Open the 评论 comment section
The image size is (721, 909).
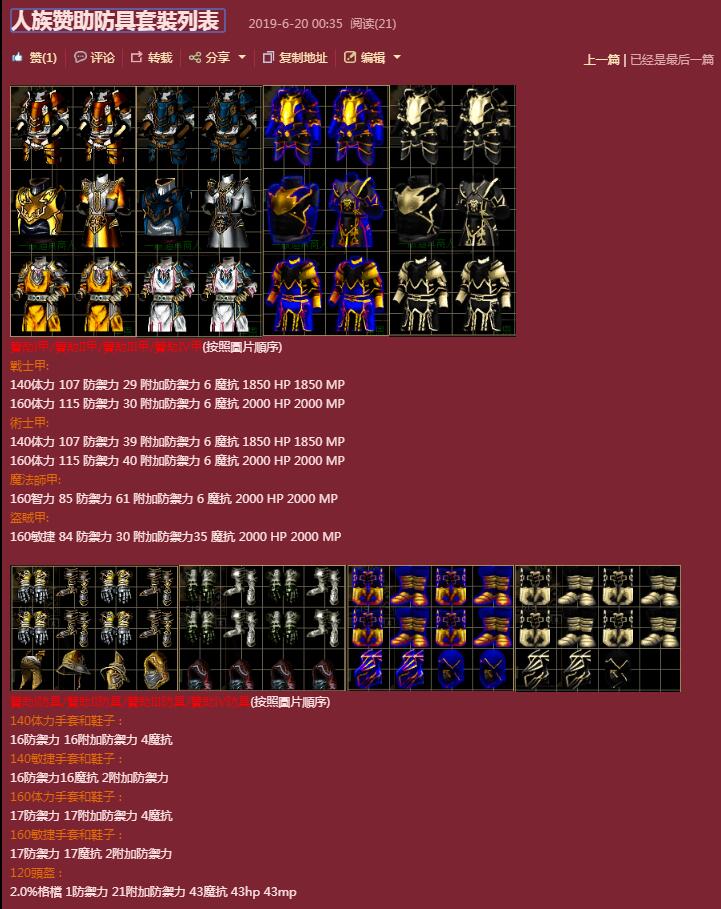click(95, 58)
